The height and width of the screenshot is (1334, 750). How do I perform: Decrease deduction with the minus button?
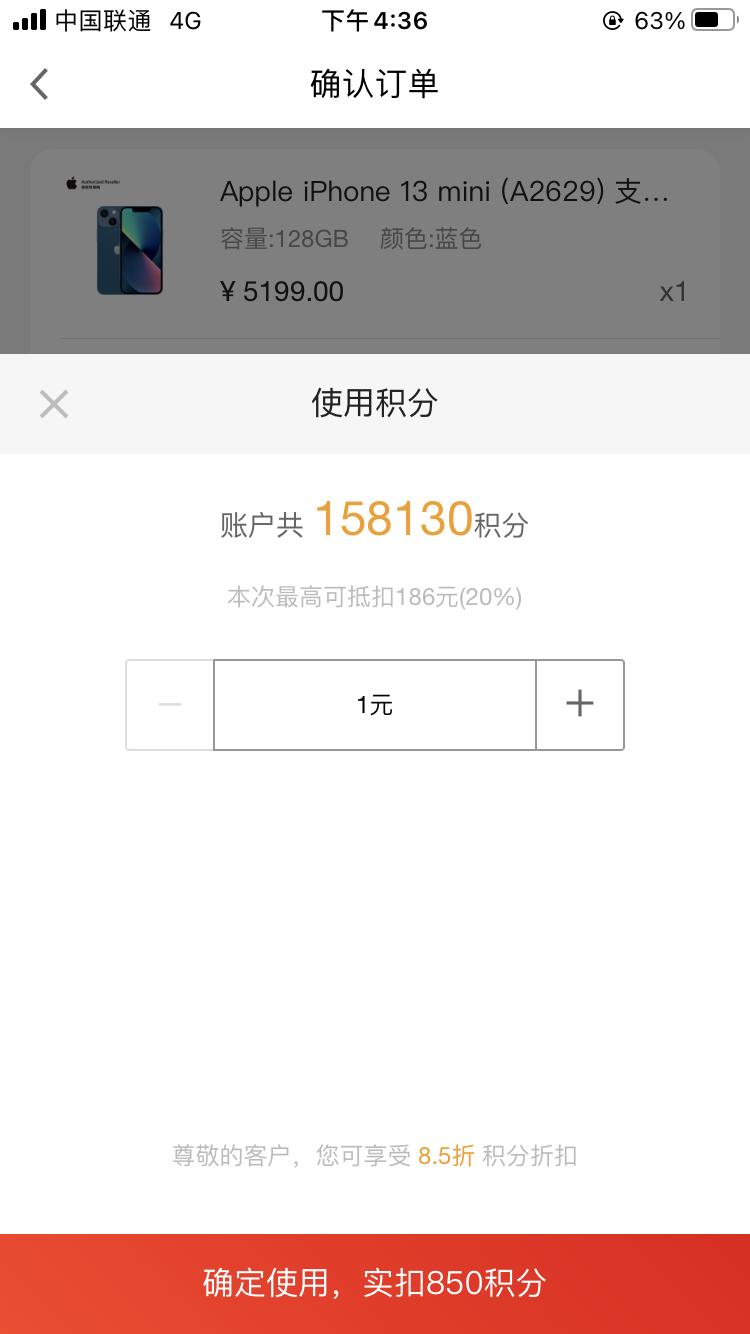tap(168, 704)
